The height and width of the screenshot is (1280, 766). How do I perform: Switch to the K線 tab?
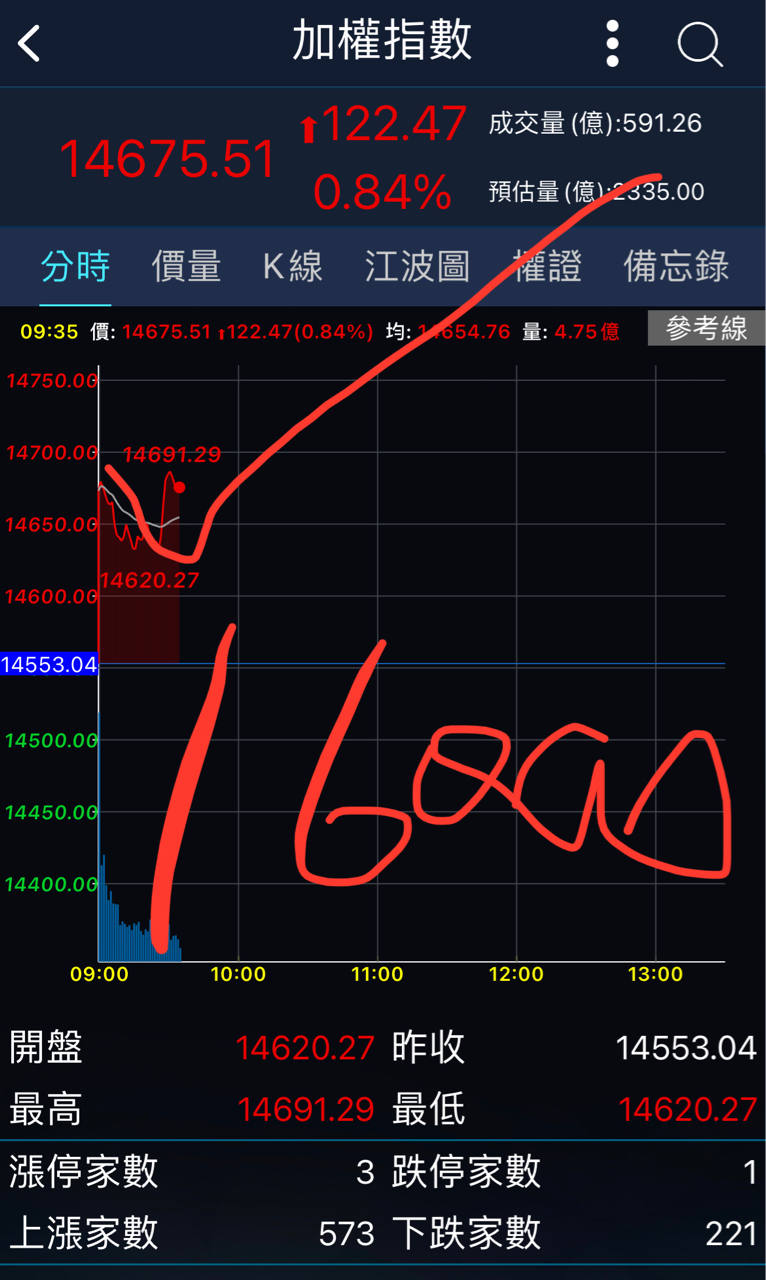[293, 266]
